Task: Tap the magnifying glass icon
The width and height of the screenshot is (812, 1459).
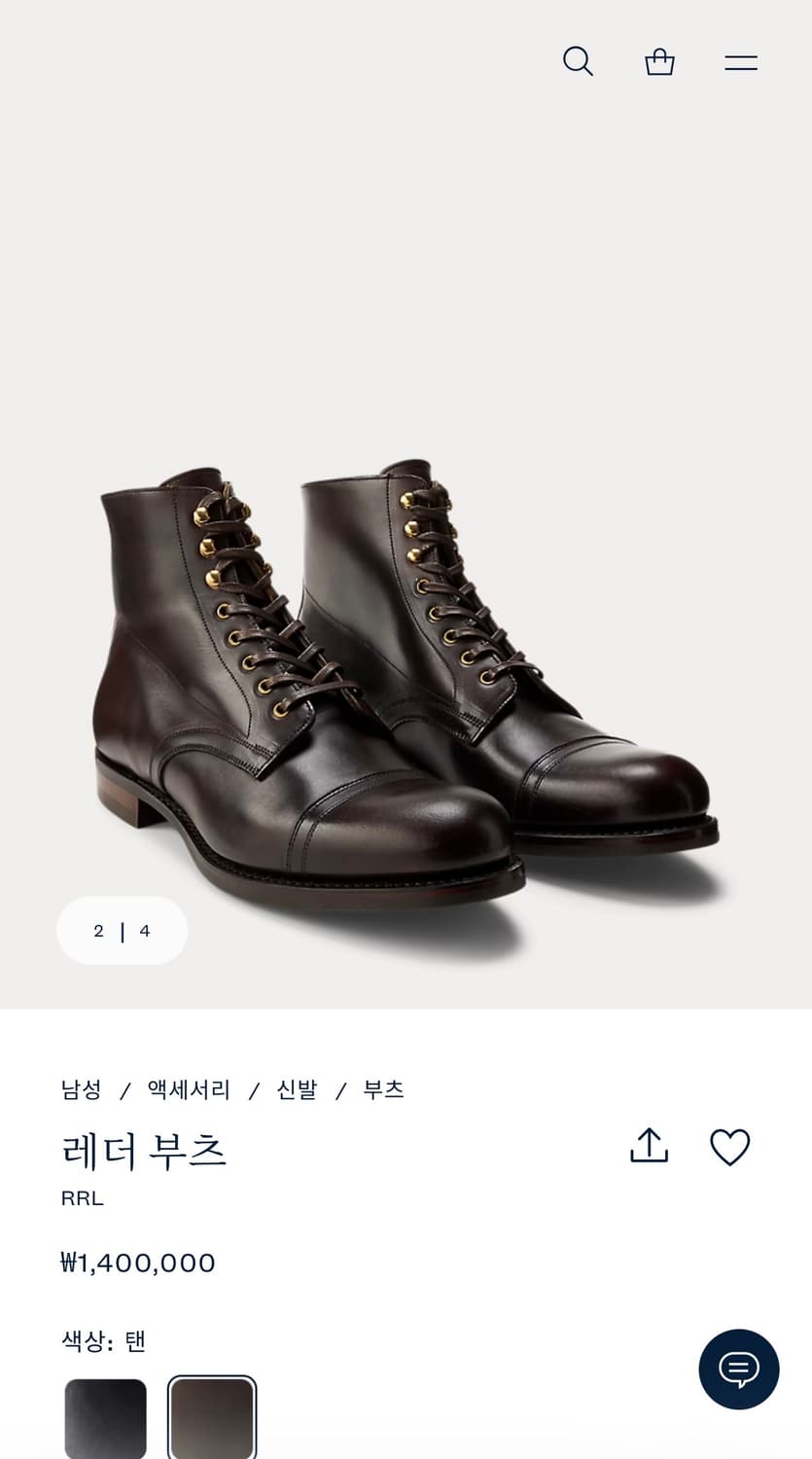Action: (579, 60)
